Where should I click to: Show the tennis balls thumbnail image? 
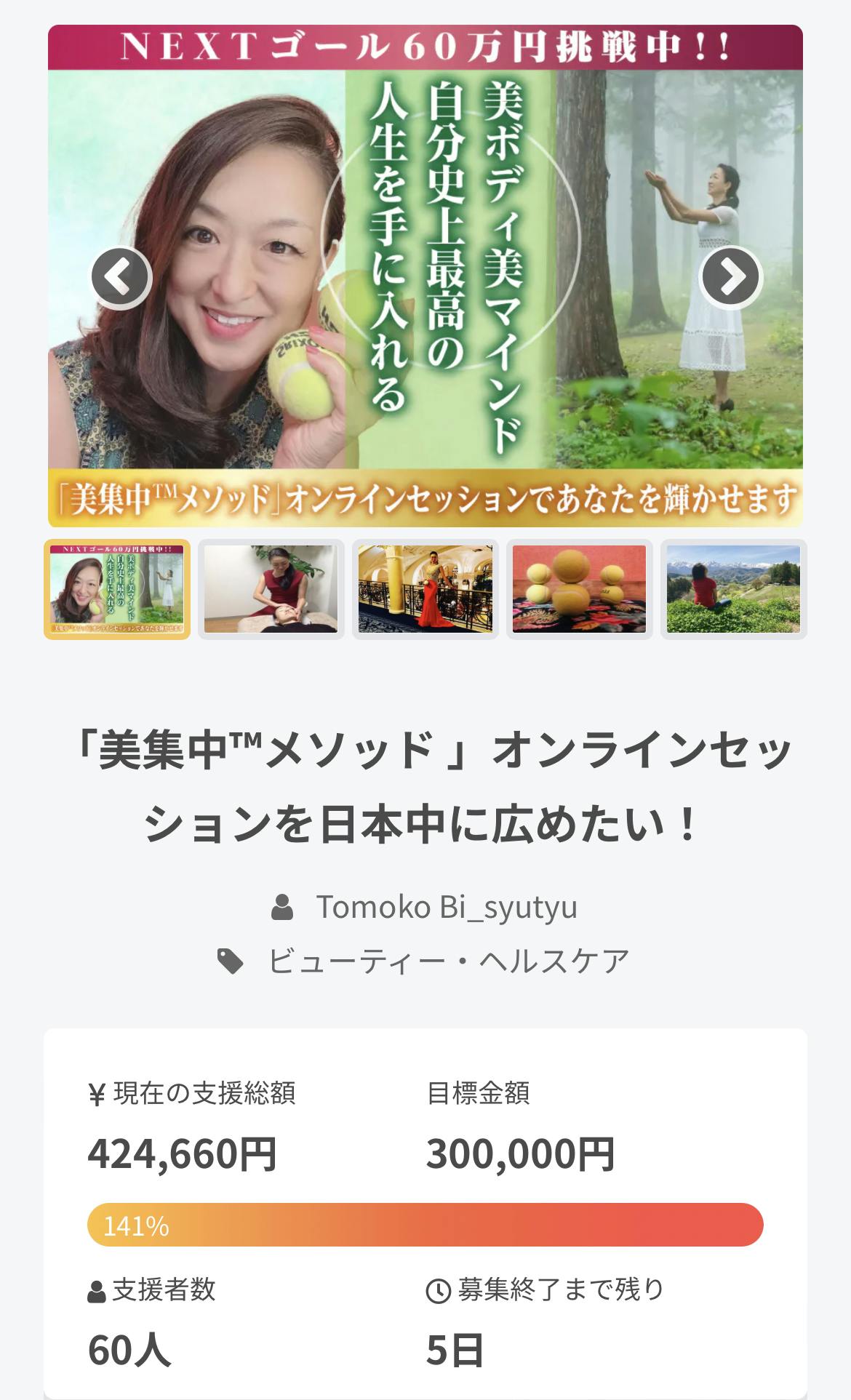pos(579,589)
